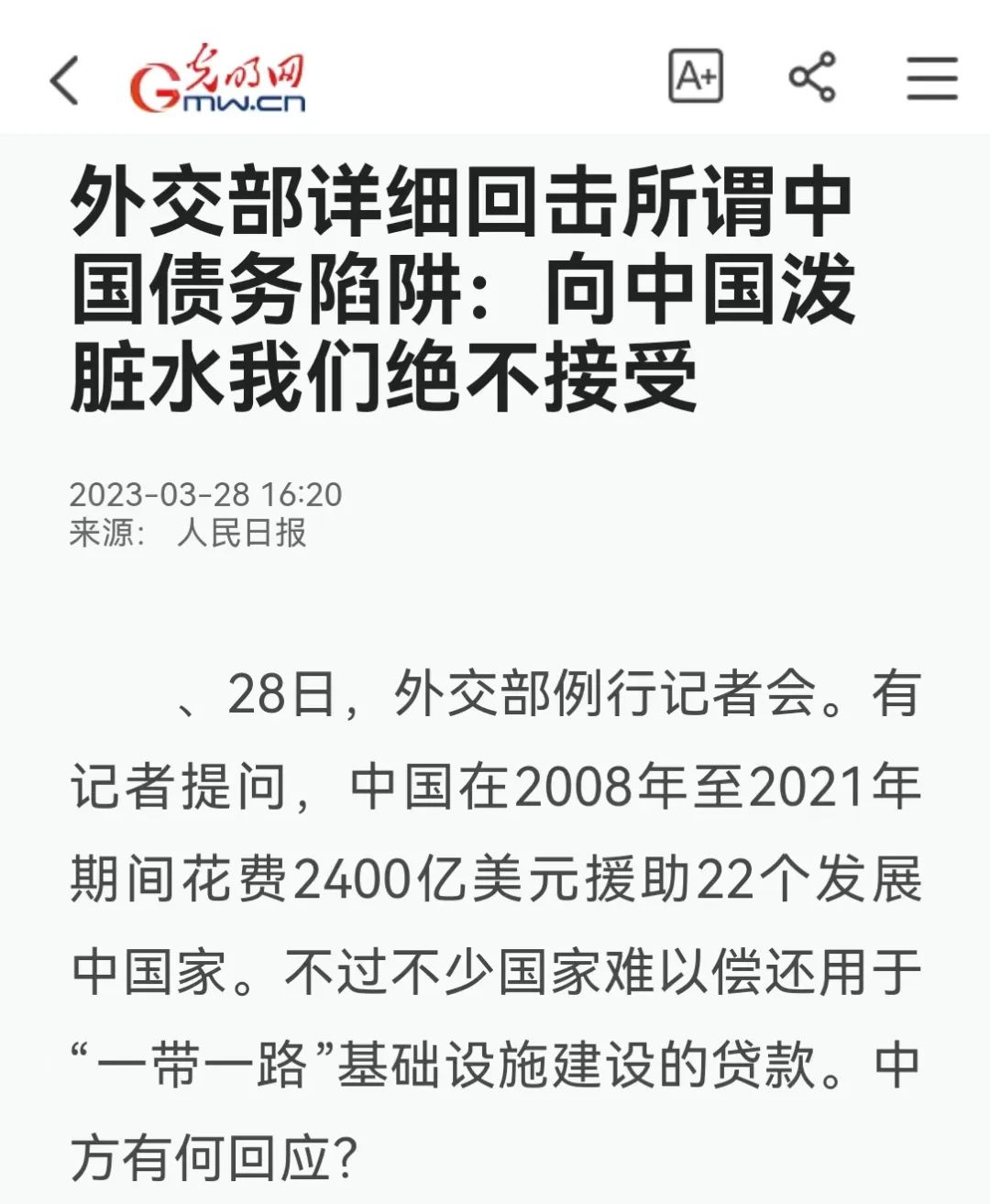
Task: Share this article
Action: [812, 76]
